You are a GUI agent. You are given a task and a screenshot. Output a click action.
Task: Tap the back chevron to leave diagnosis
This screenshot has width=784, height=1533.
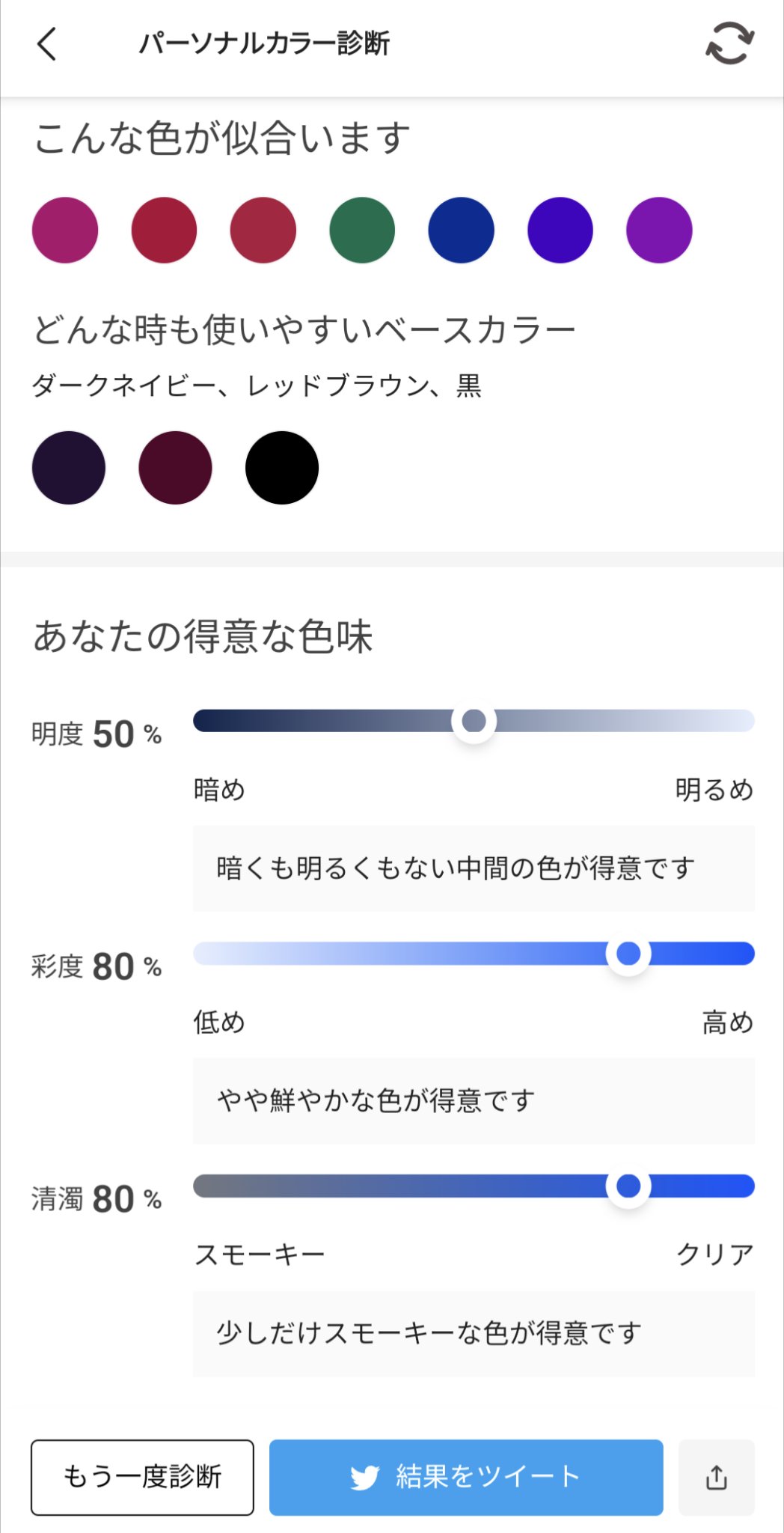(x=47, y=45)
